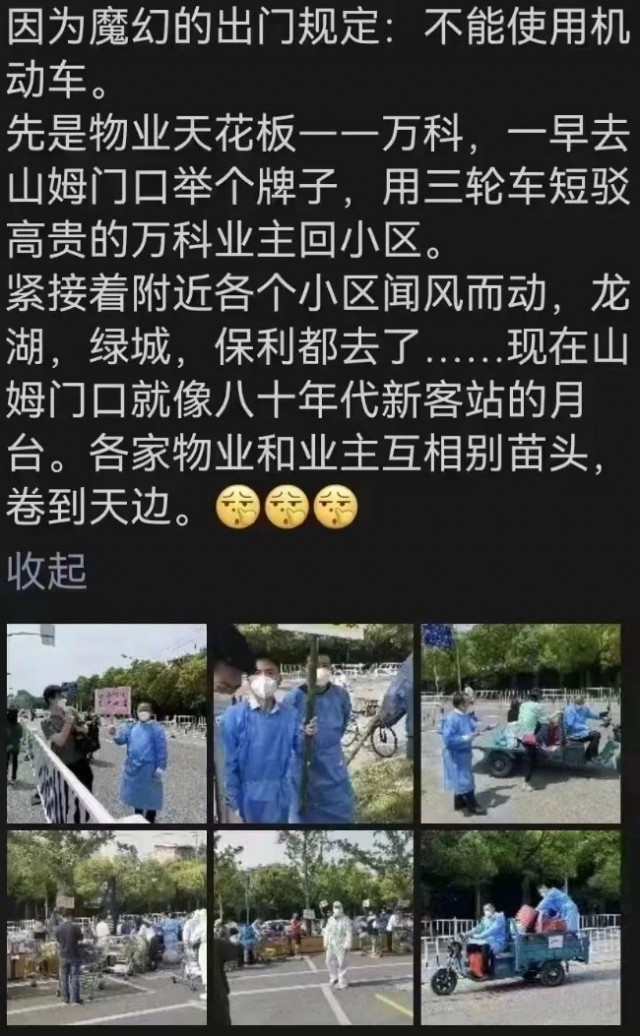Open photo of man beside loaded tricycle

520,723
